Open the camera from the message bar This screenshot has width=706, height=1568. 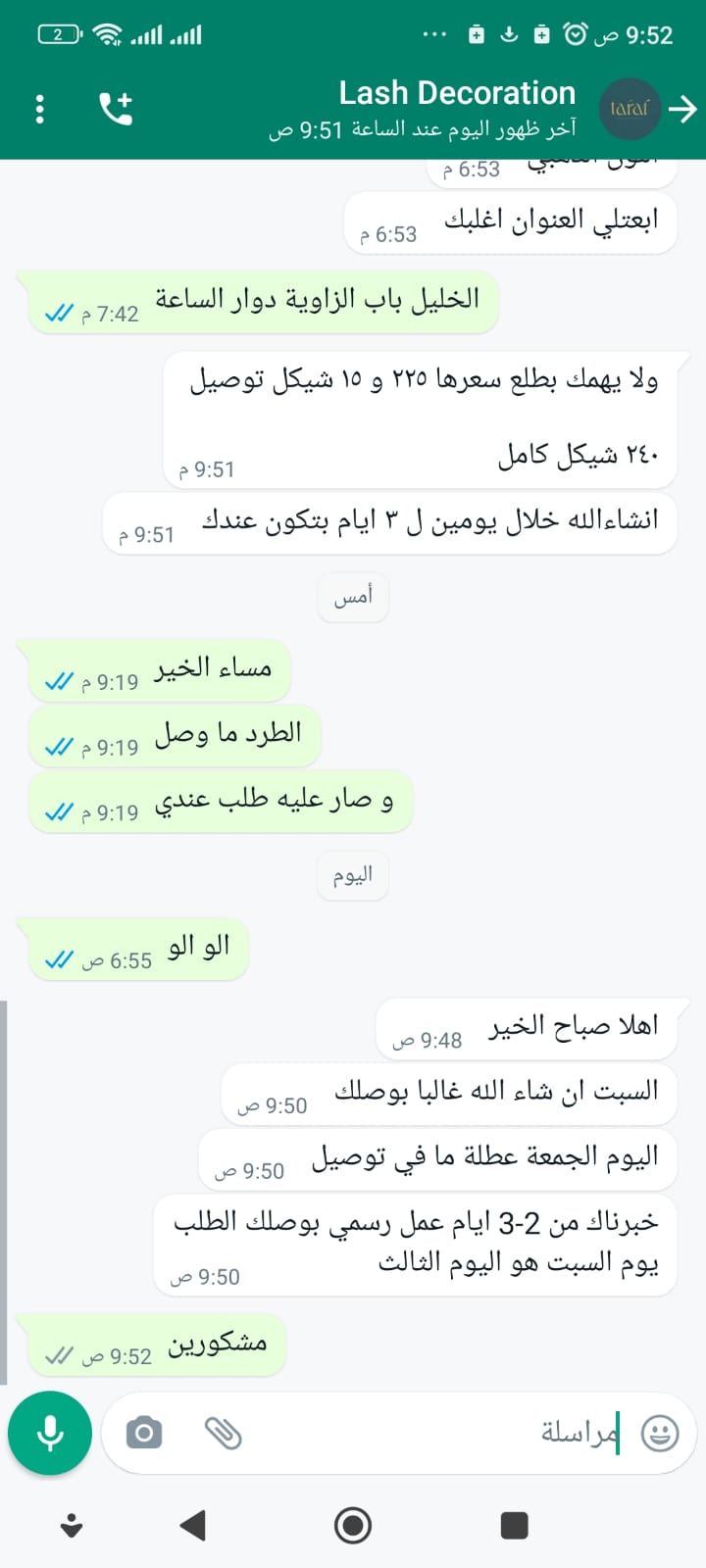144,1434
